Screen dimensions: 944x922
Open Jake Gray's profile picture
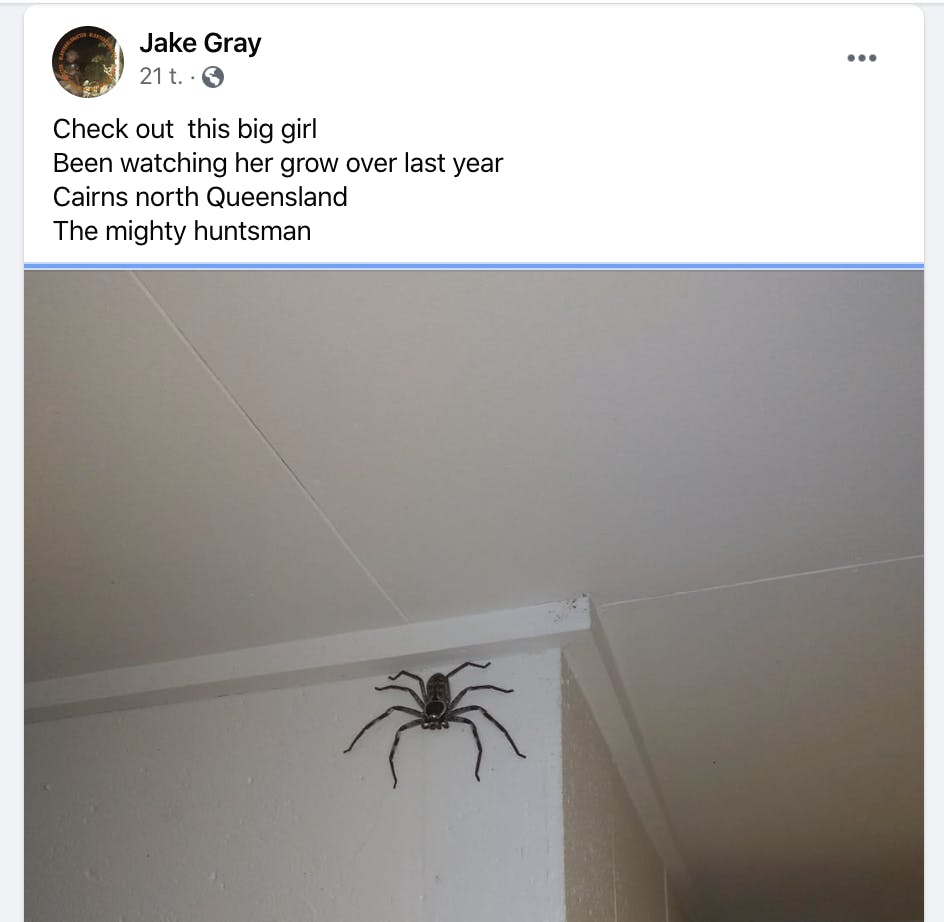(88, 62)
